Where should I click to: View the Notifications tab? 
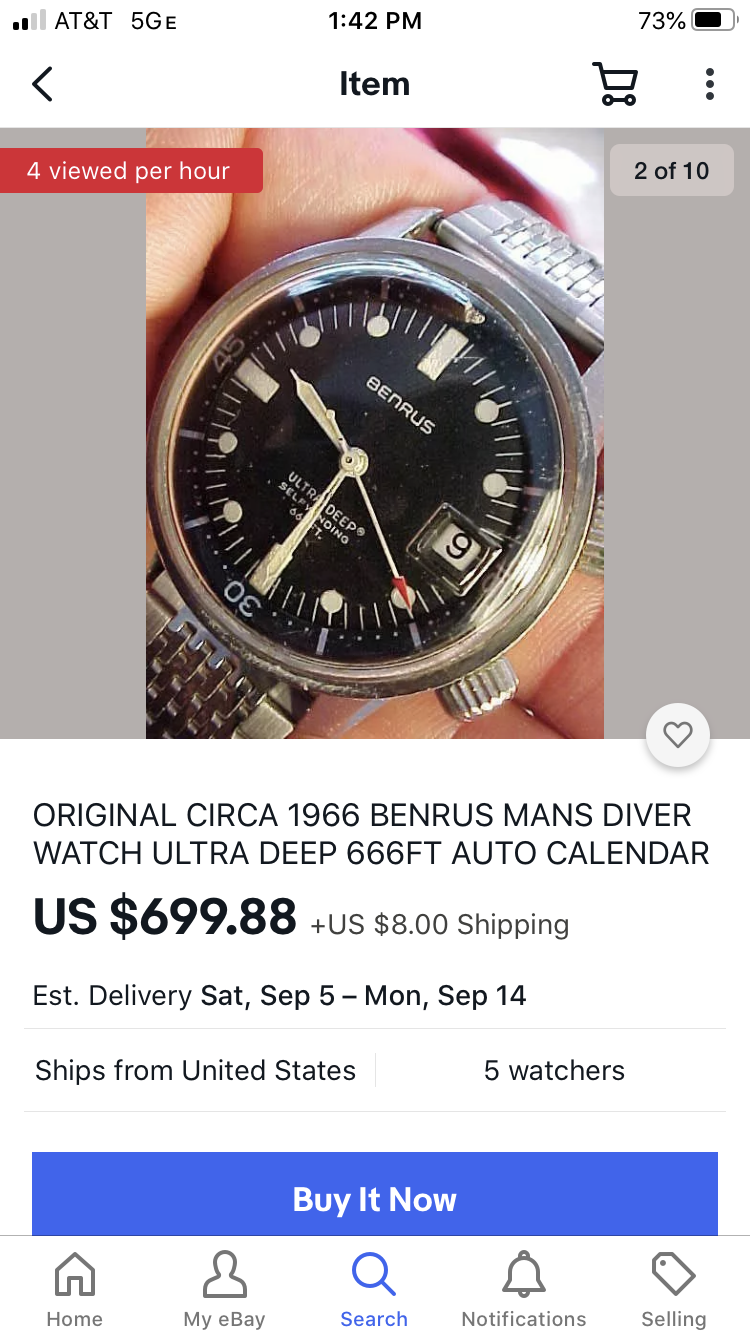524,1289
